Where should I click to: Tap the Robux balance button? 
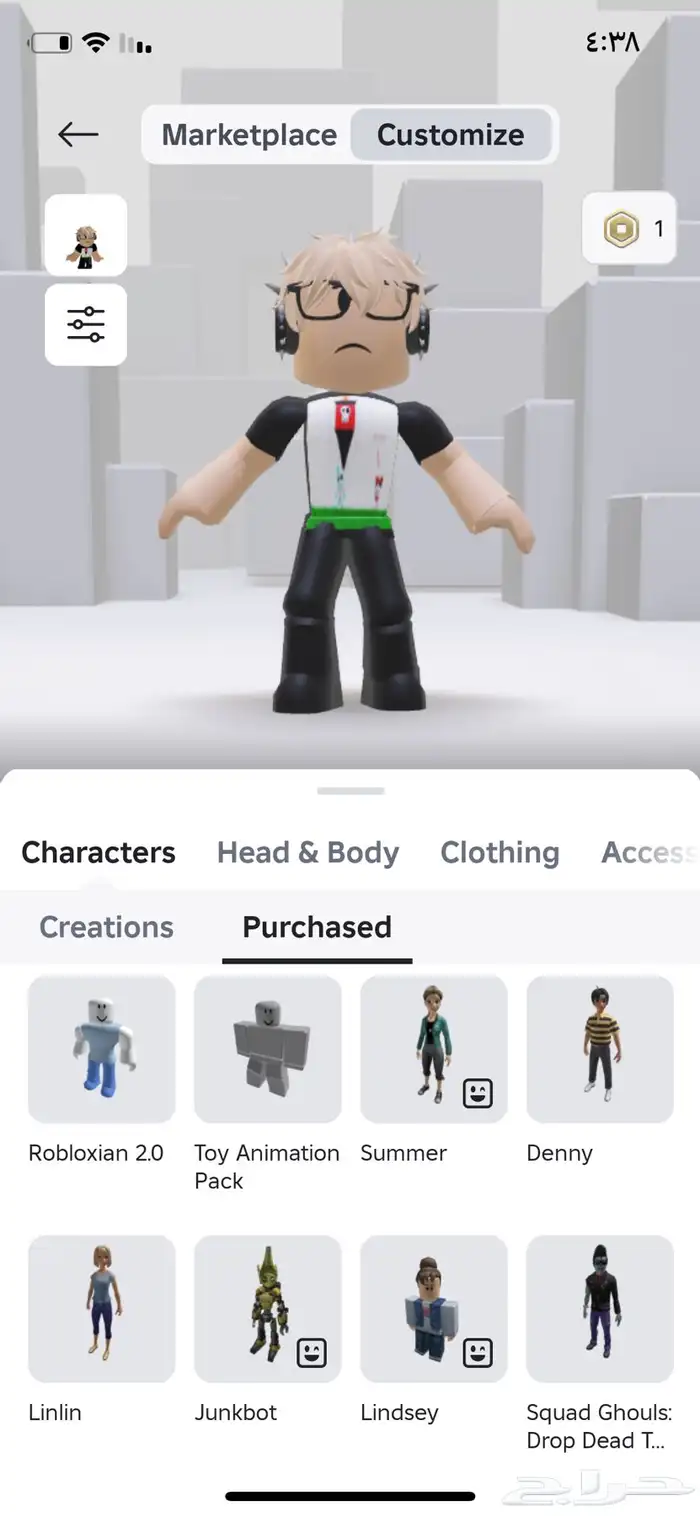coord(629,229)
